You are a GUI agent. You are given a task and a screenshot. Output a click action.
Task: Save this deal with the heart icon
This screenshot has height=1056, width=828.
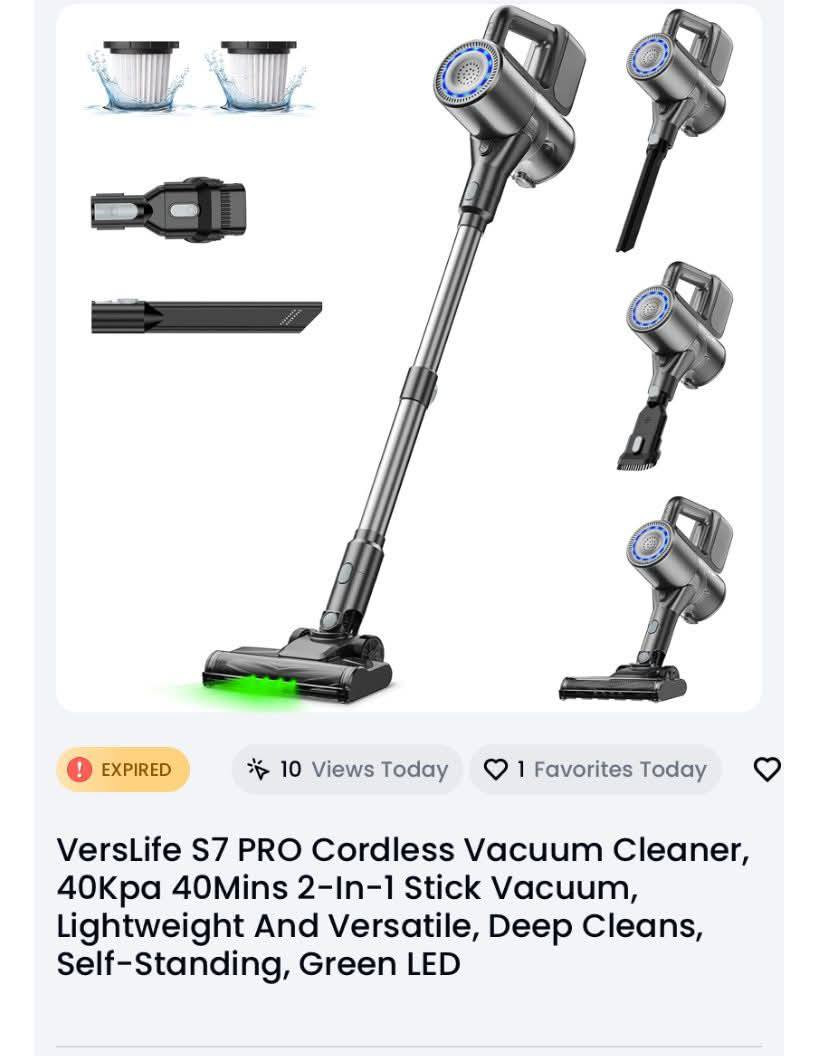(x=766, y=769)
